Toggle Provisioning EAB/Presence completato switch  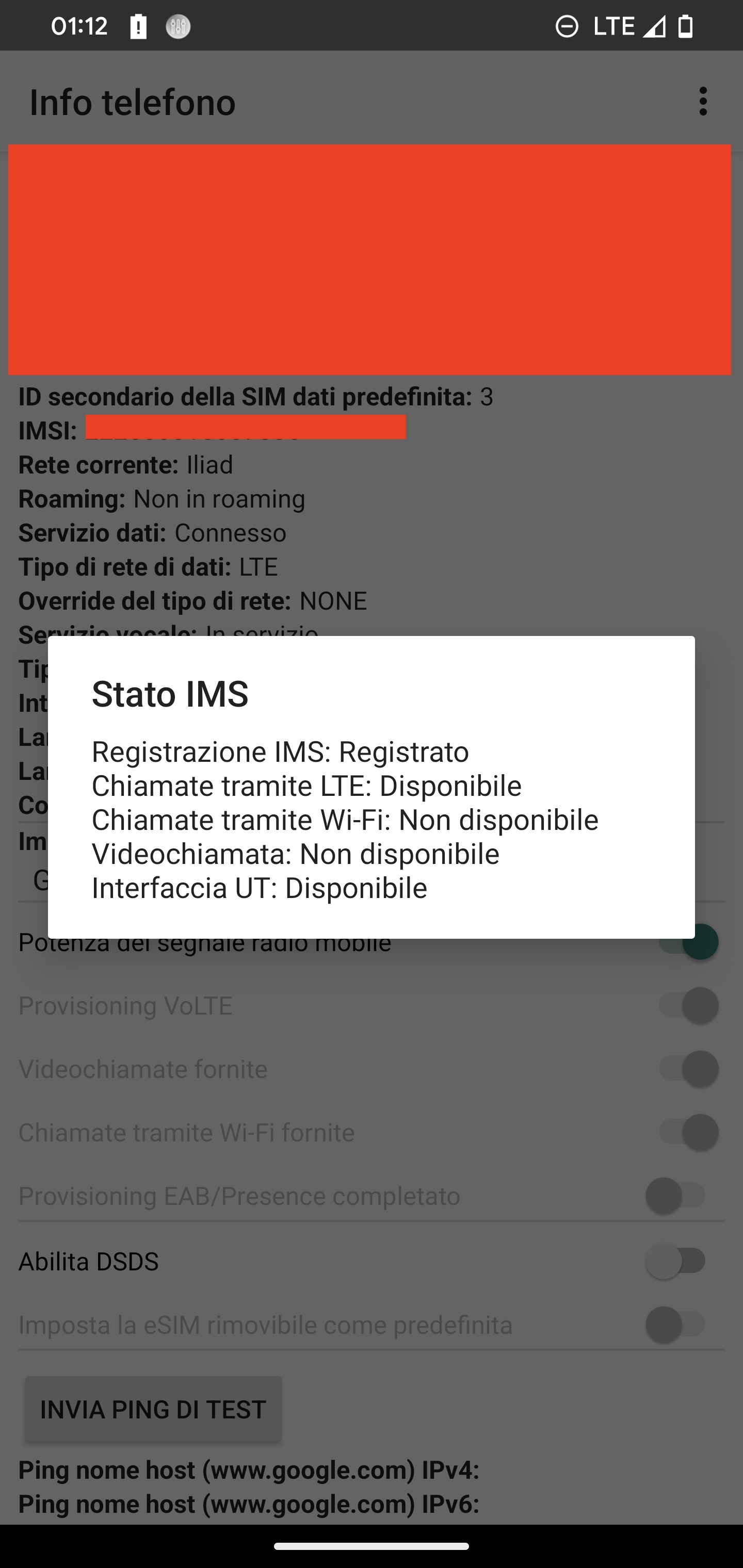click(676, 1196)
